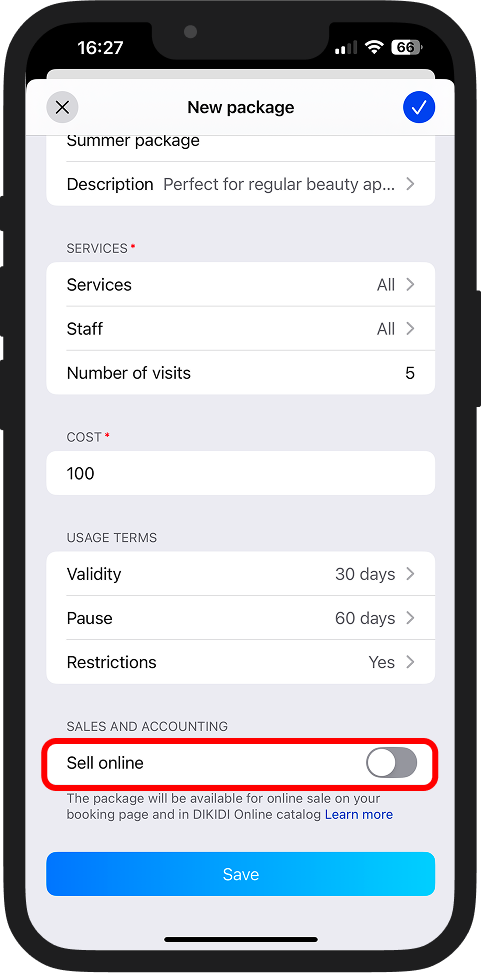Tap the Cost field showing 100
The width and height of the screenshot is (481, 973).
(241, 473)
